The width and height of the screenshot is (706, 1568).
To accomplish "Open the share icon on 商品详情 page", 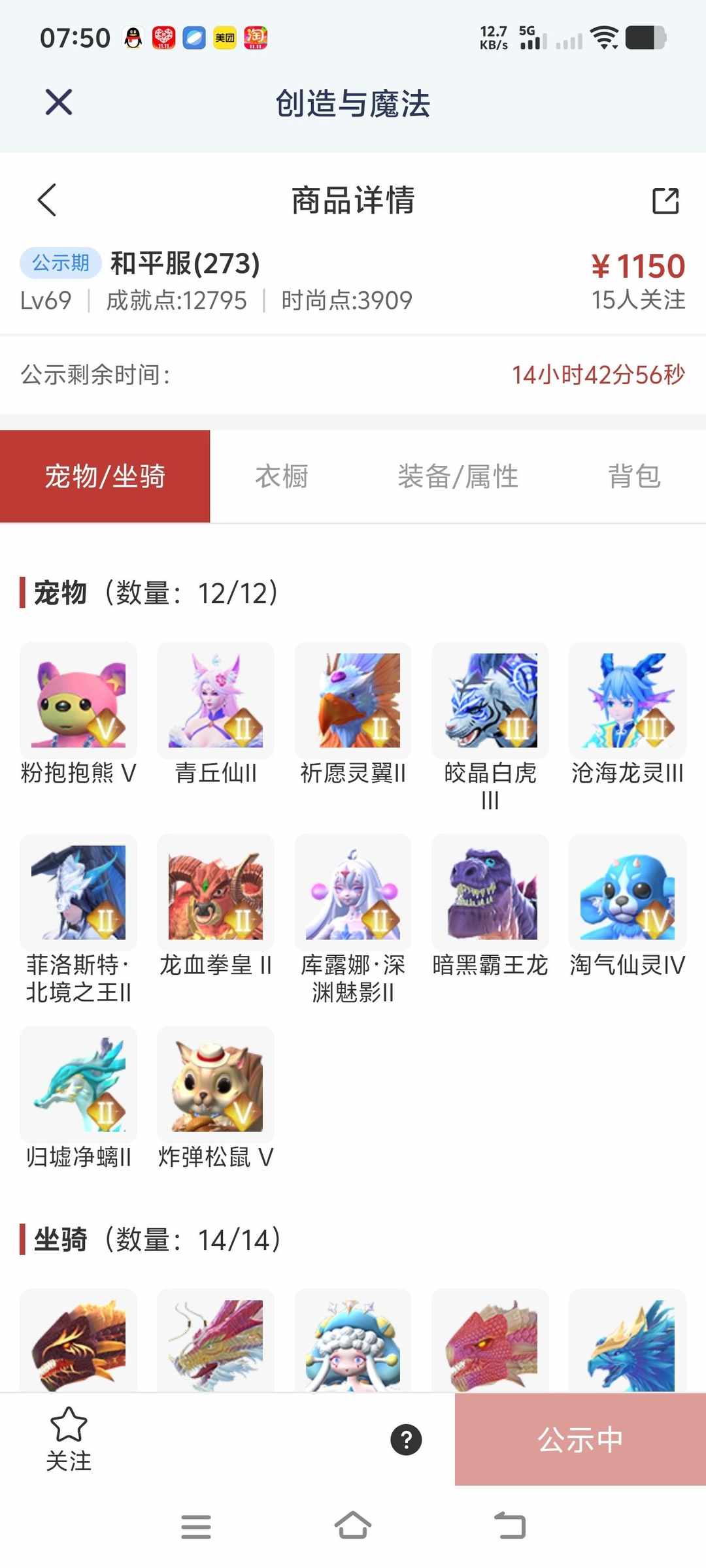I will pyautogui.click(x=665, y=201).
